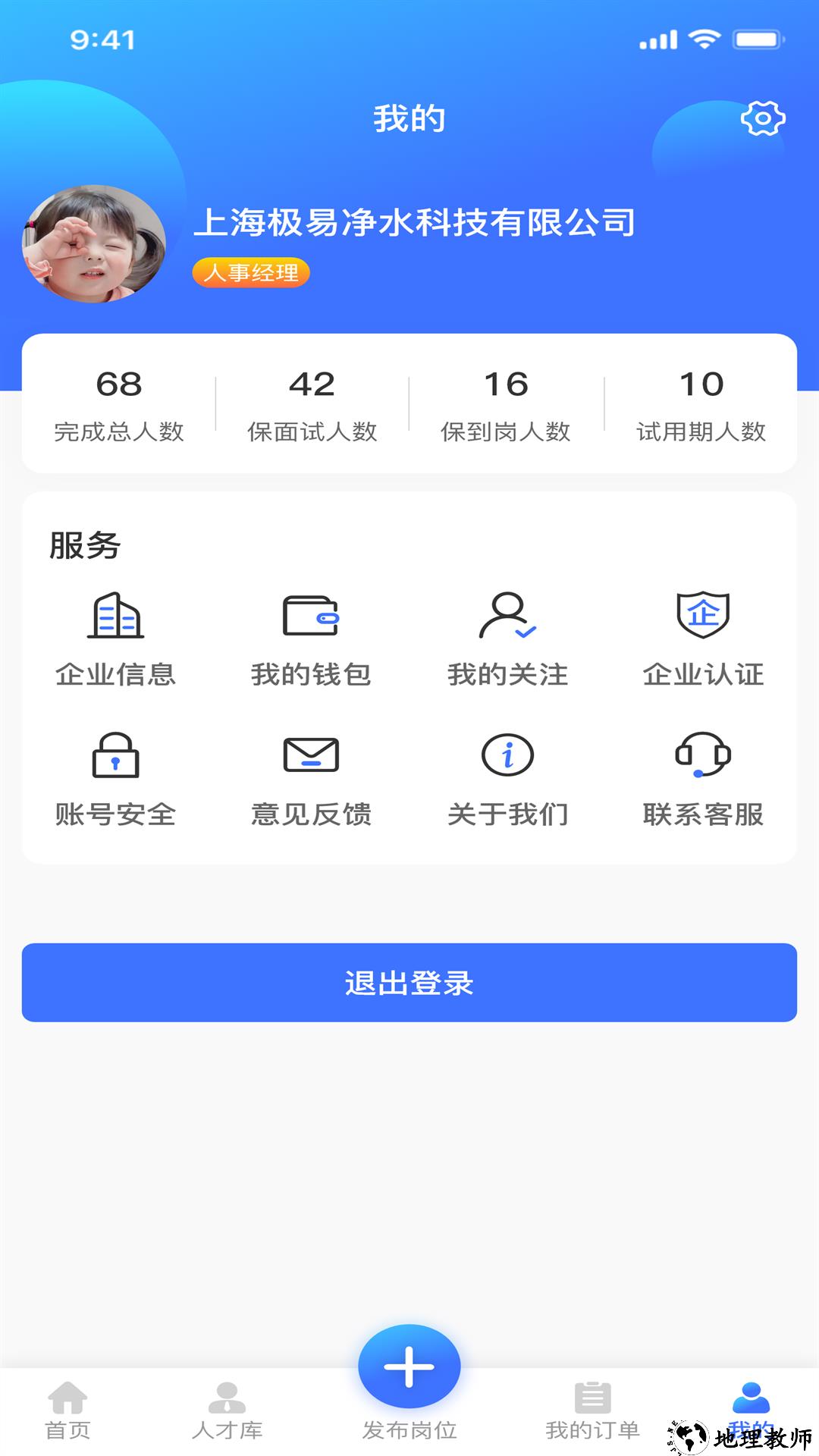Viewport: 819px width, 1456px height.
Task: Switch to the 我的订单 tab
Action: [x=592, y=1410]
